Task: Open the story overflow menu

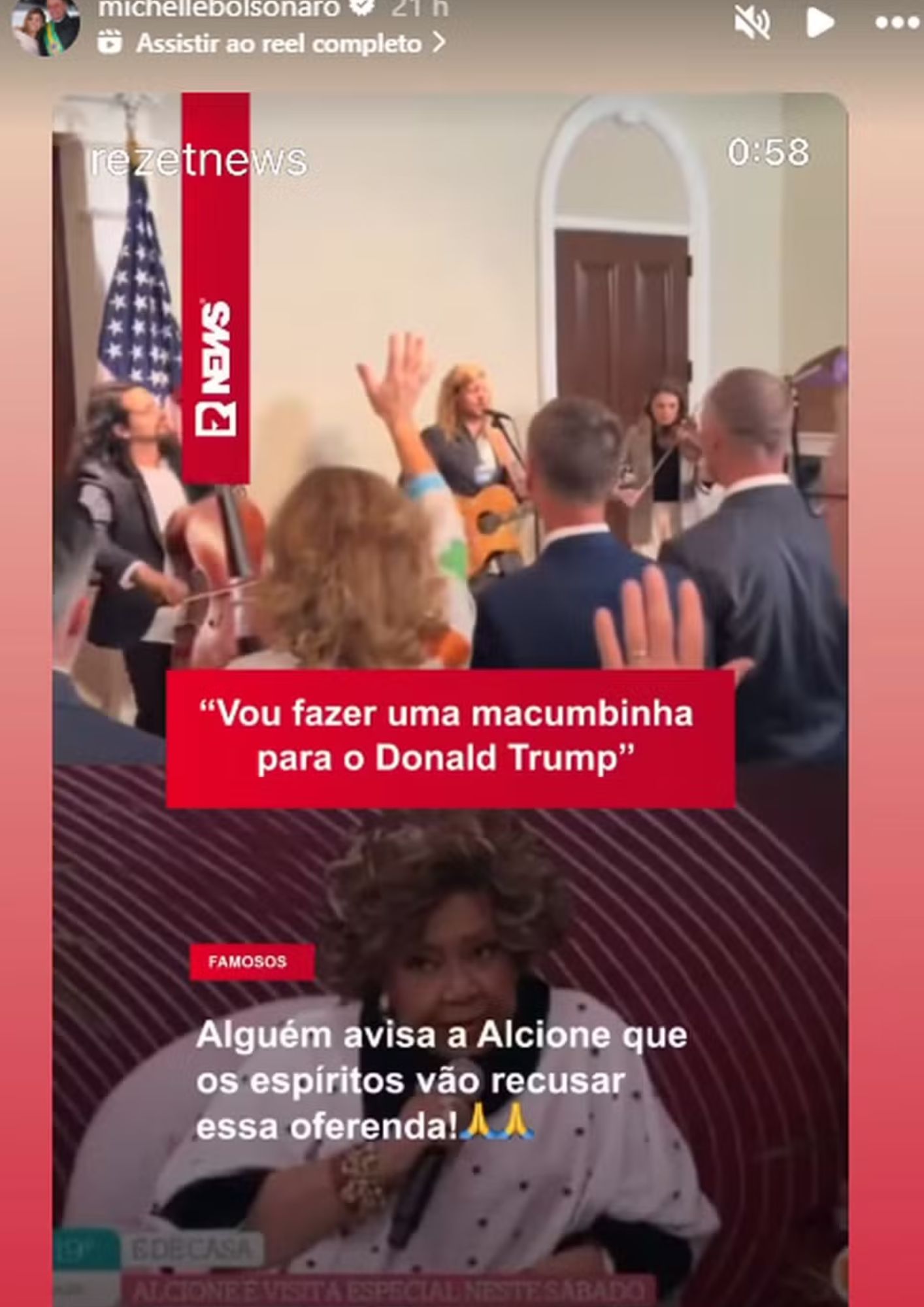Action: tap(897, 24)
